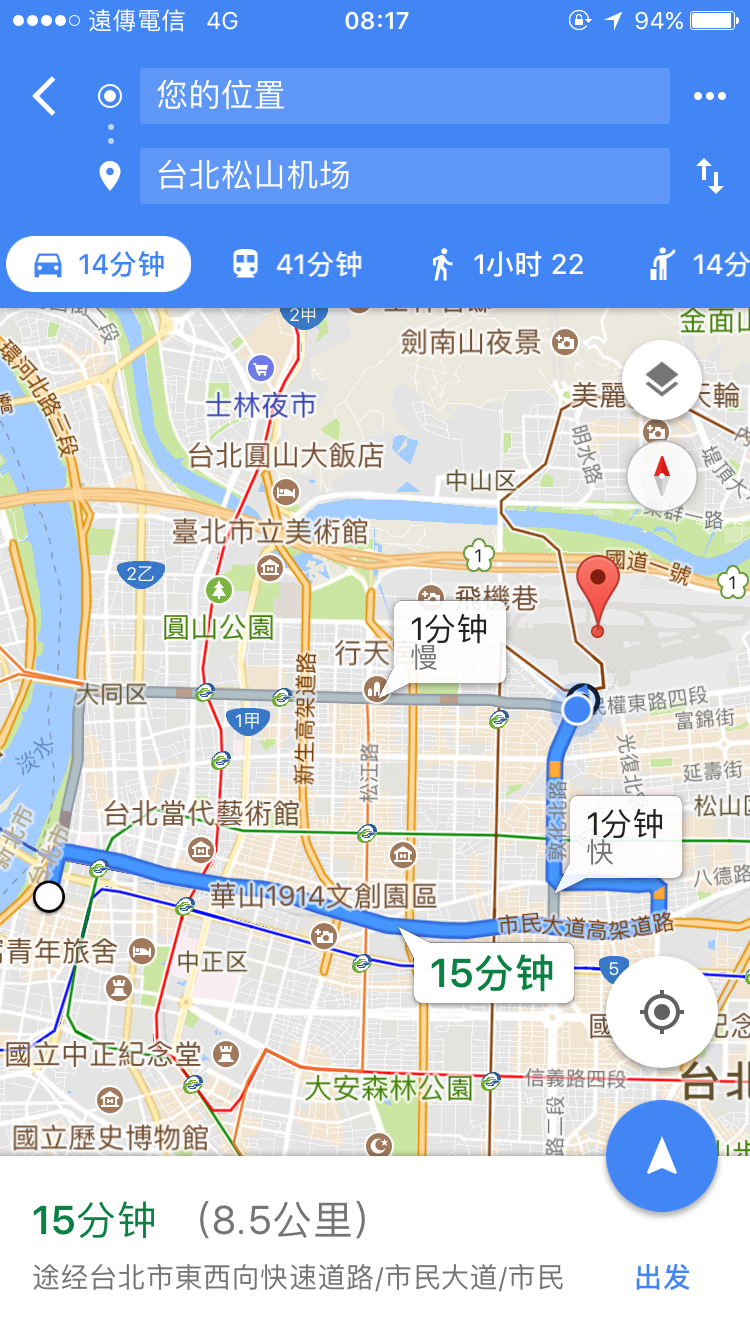Viewport: 750px width, 1334px height.
Task: Select the alternate route labeled 1分钟 快
Action: [625, 836]
